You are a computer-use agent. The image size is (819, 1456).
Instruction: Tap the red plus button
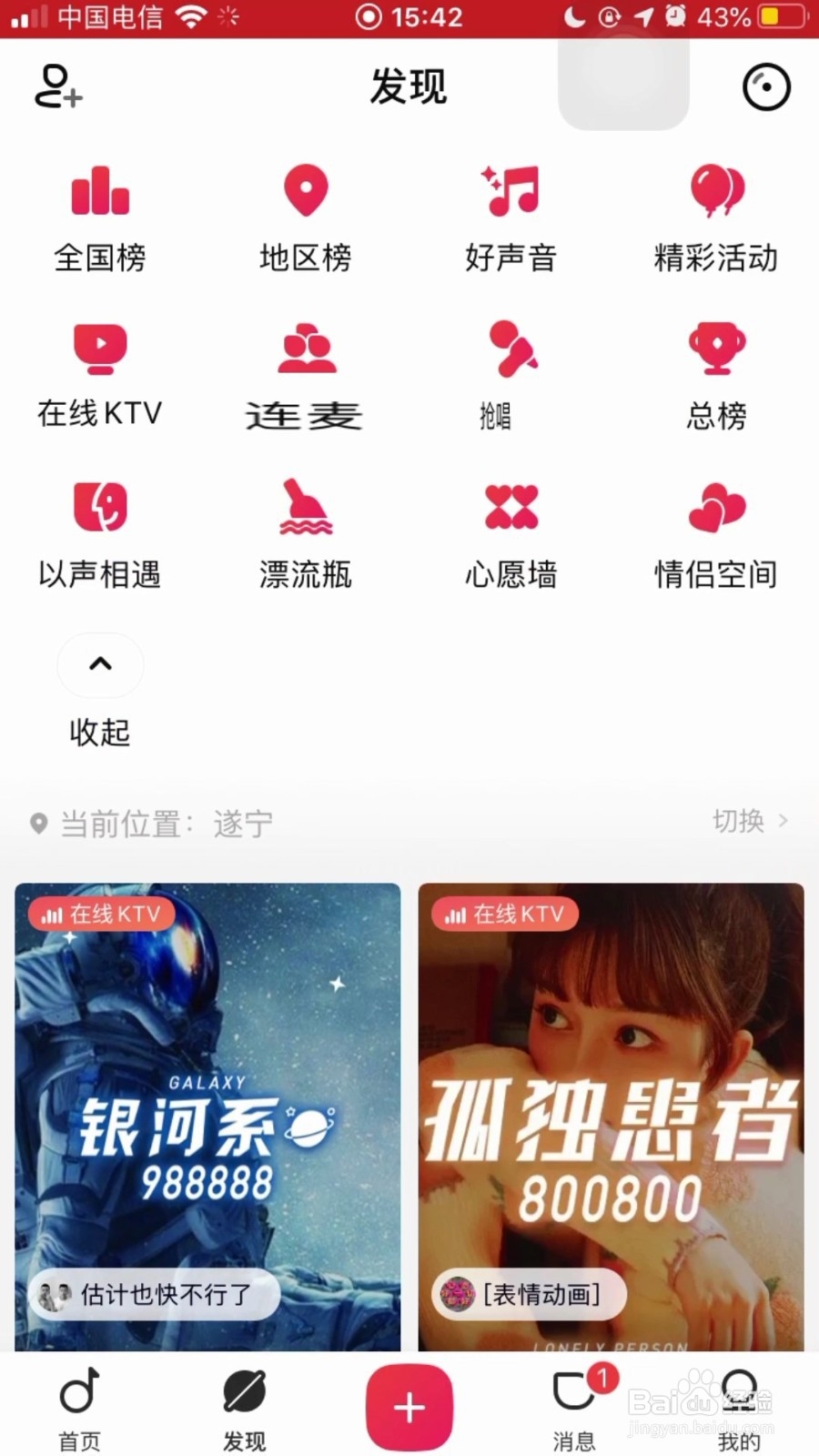point(409,1407)
